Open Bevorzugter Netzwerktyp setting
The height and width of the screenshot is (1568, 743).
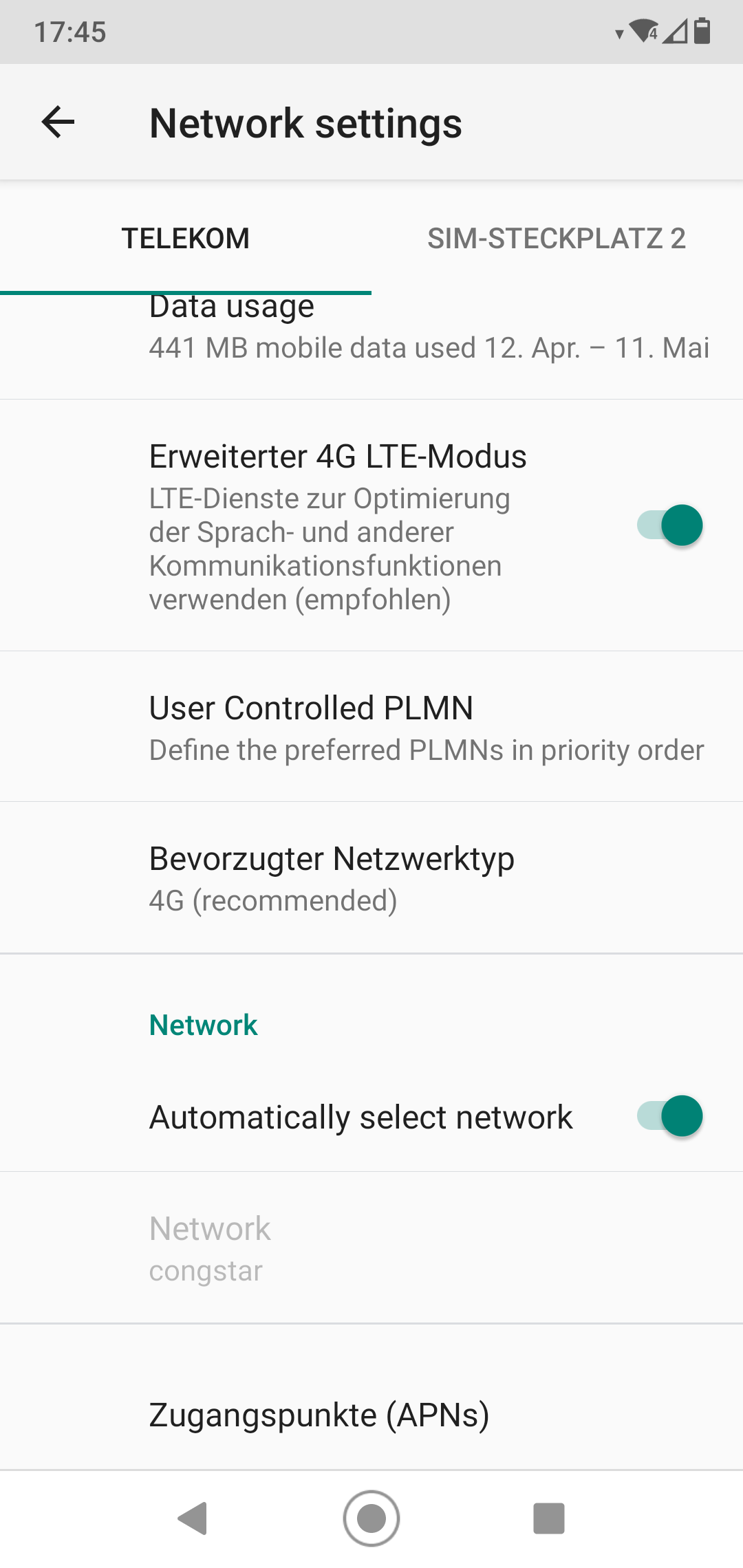(x=371, y=878)
